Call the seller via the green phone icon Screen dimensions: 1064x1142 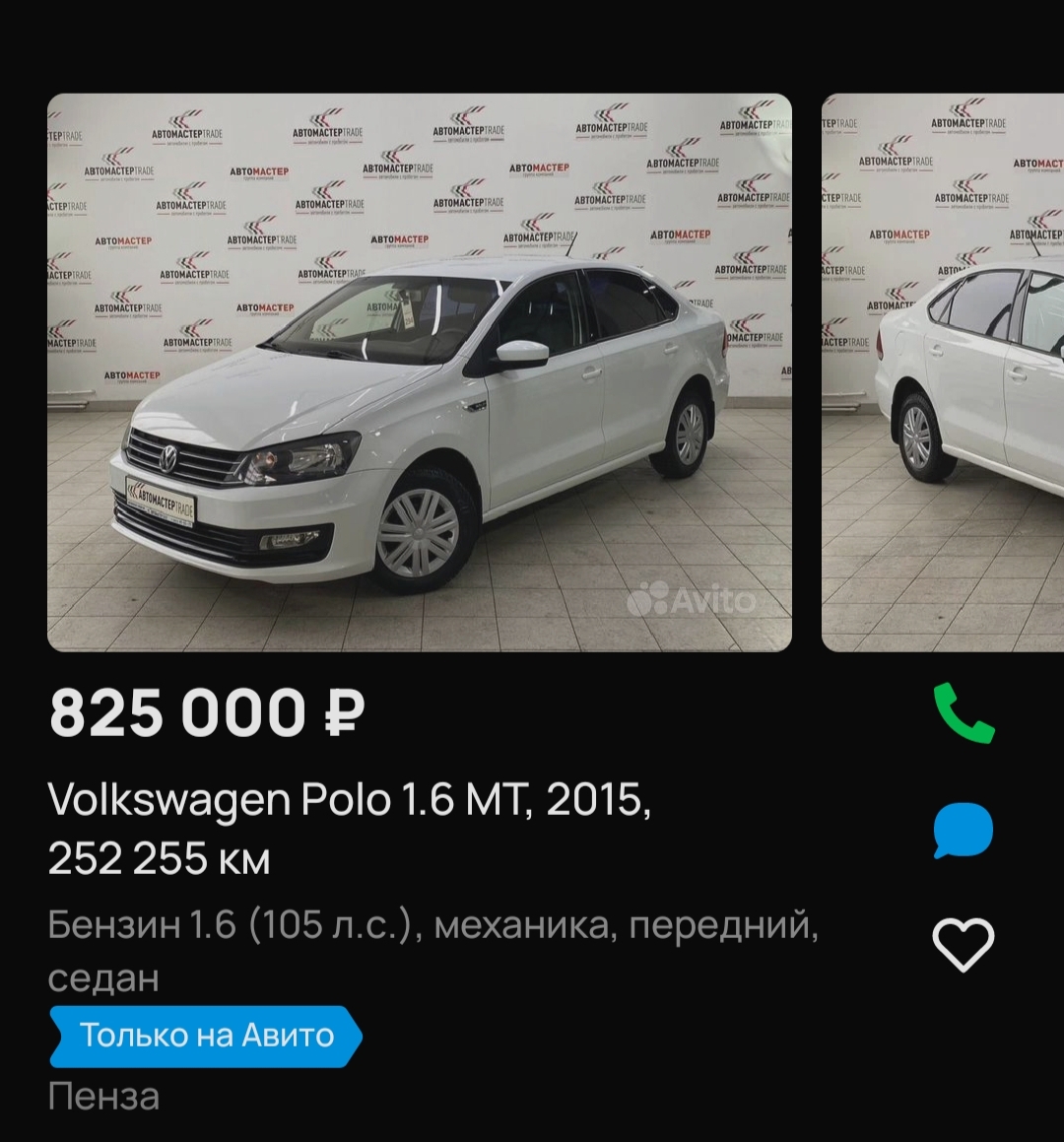click(x=964, y=712)
